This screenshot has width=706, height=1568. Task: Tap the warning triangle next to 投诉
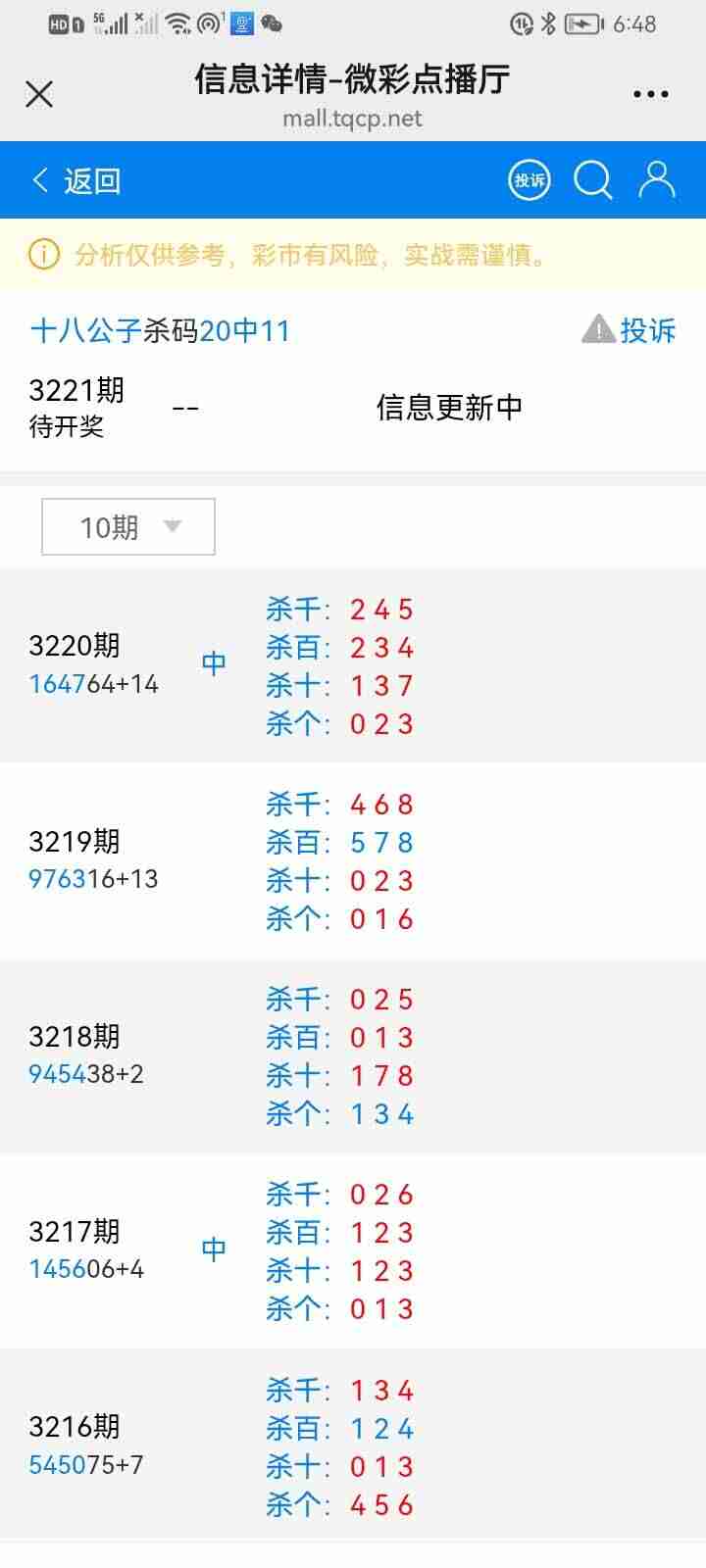pos(596,330)
